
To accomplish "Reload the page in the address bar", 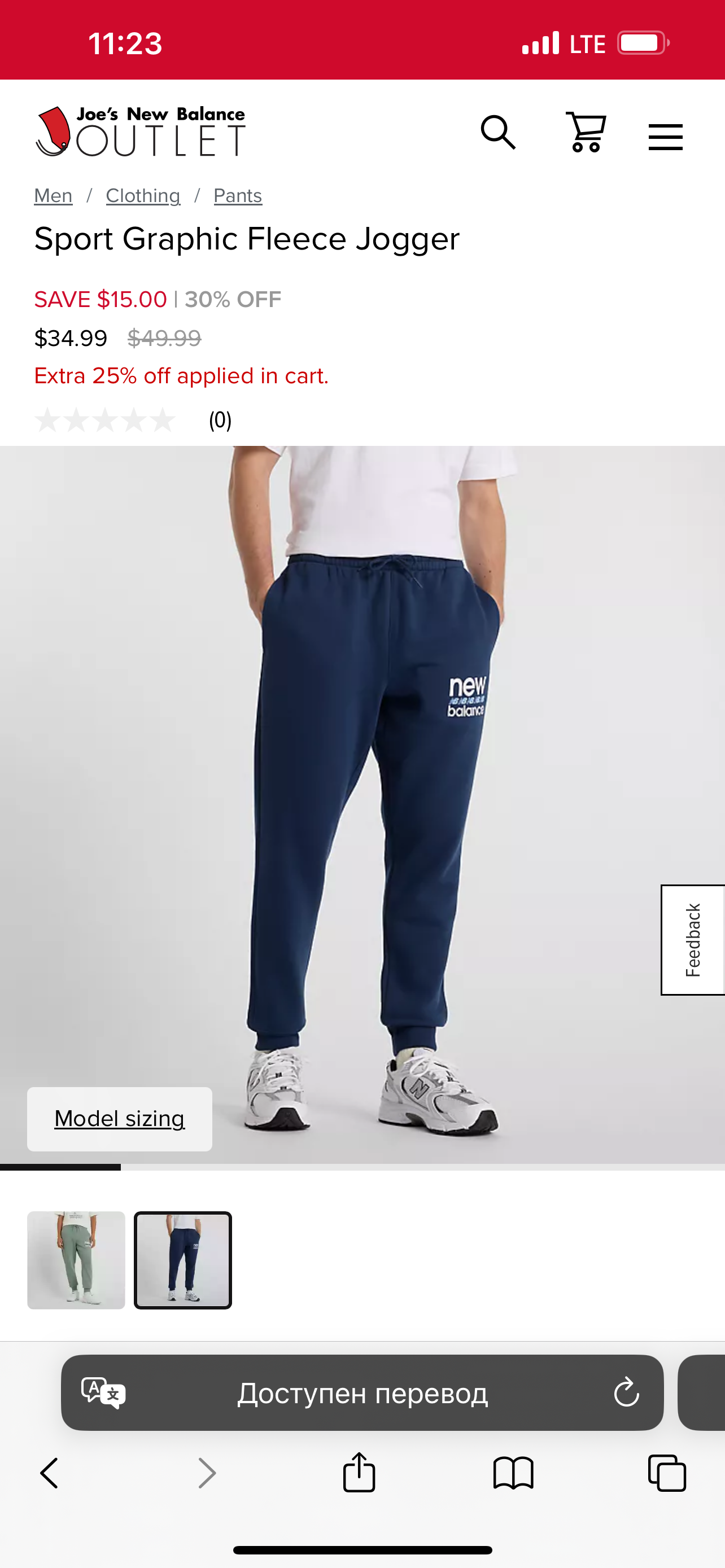I will coord(626,1392).
